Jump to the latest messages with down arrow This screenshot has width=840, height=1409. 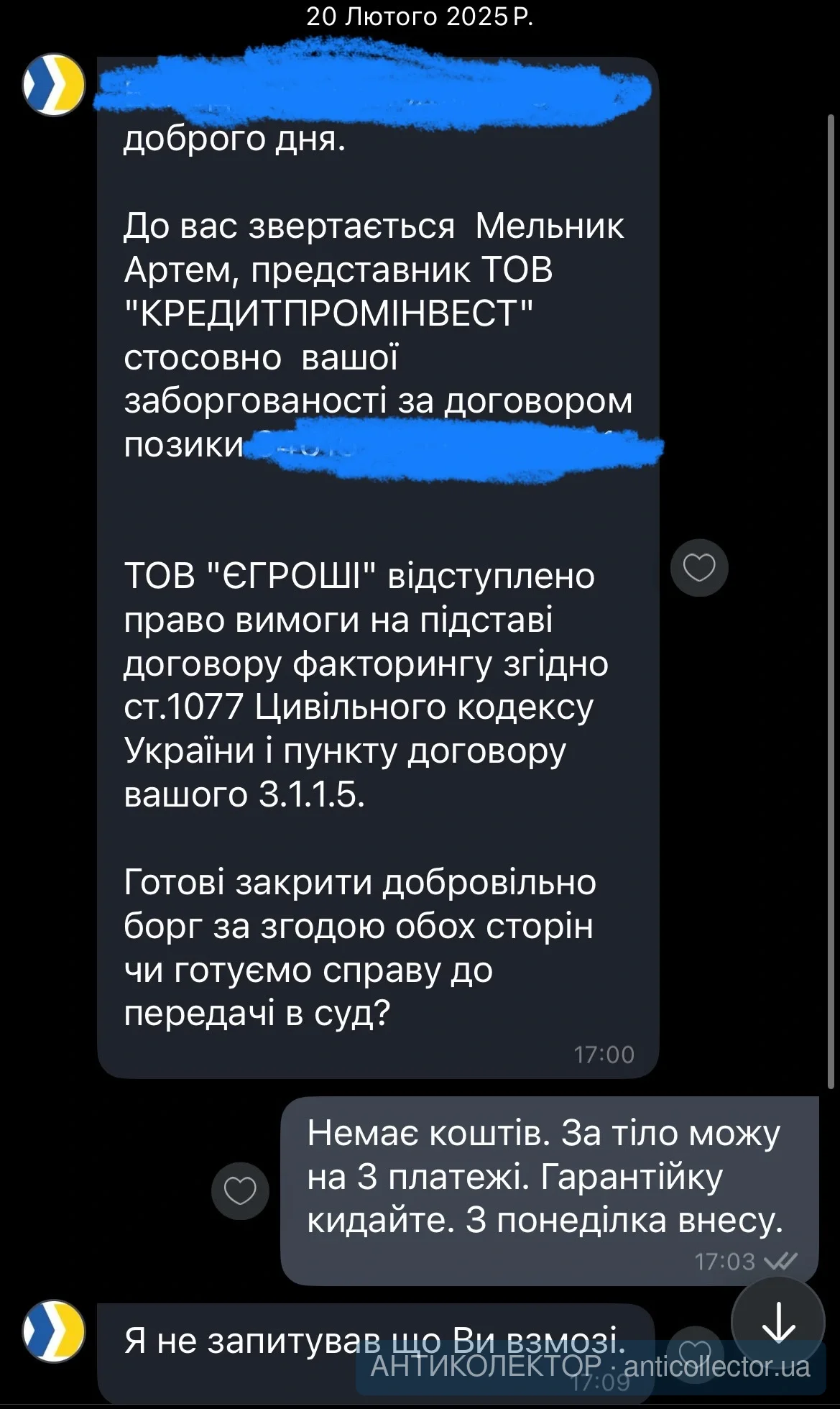777,1323
